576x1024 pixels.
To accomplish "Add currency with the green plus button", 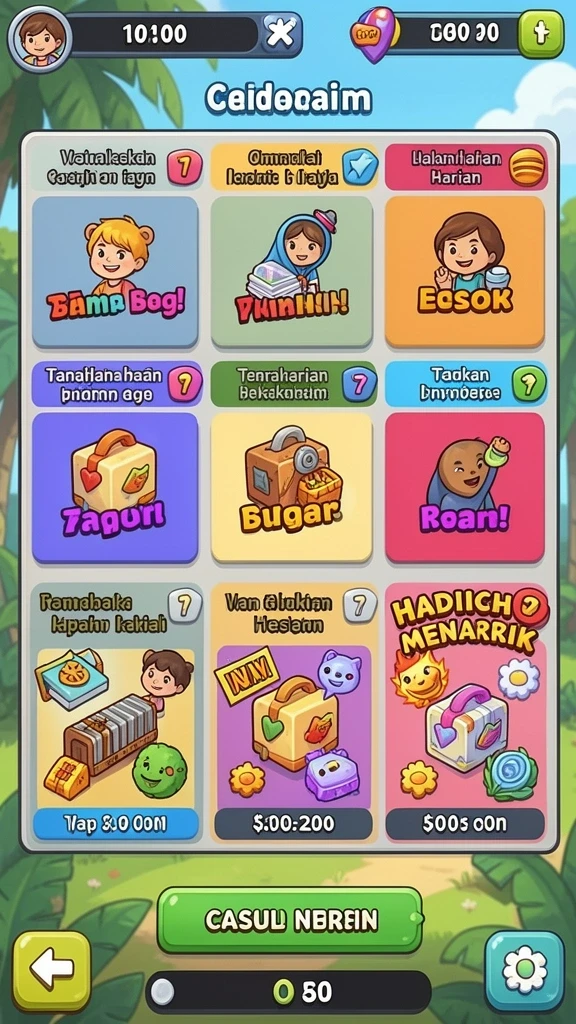I will 541,33.
